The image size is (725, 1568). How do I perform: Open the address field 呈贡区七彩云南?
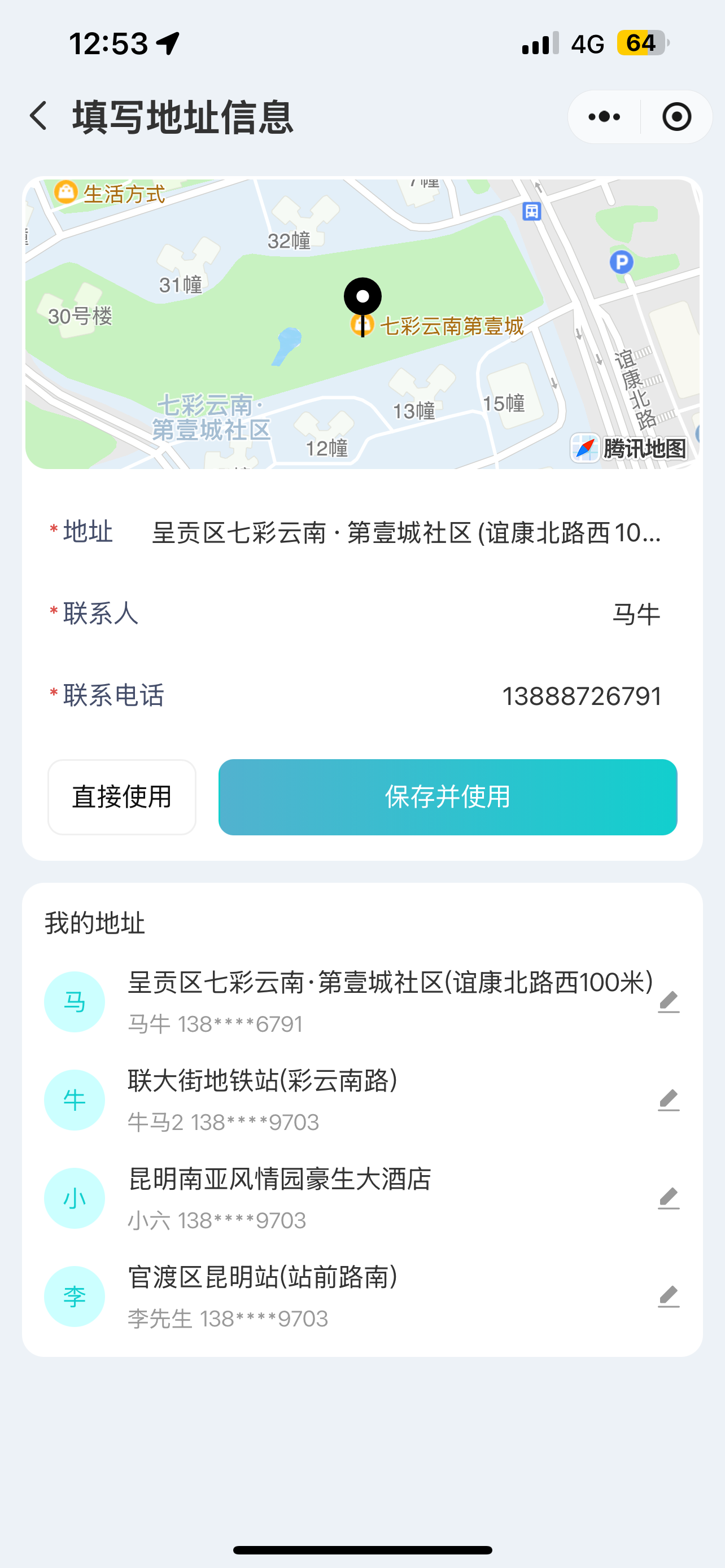coord(361,533)
